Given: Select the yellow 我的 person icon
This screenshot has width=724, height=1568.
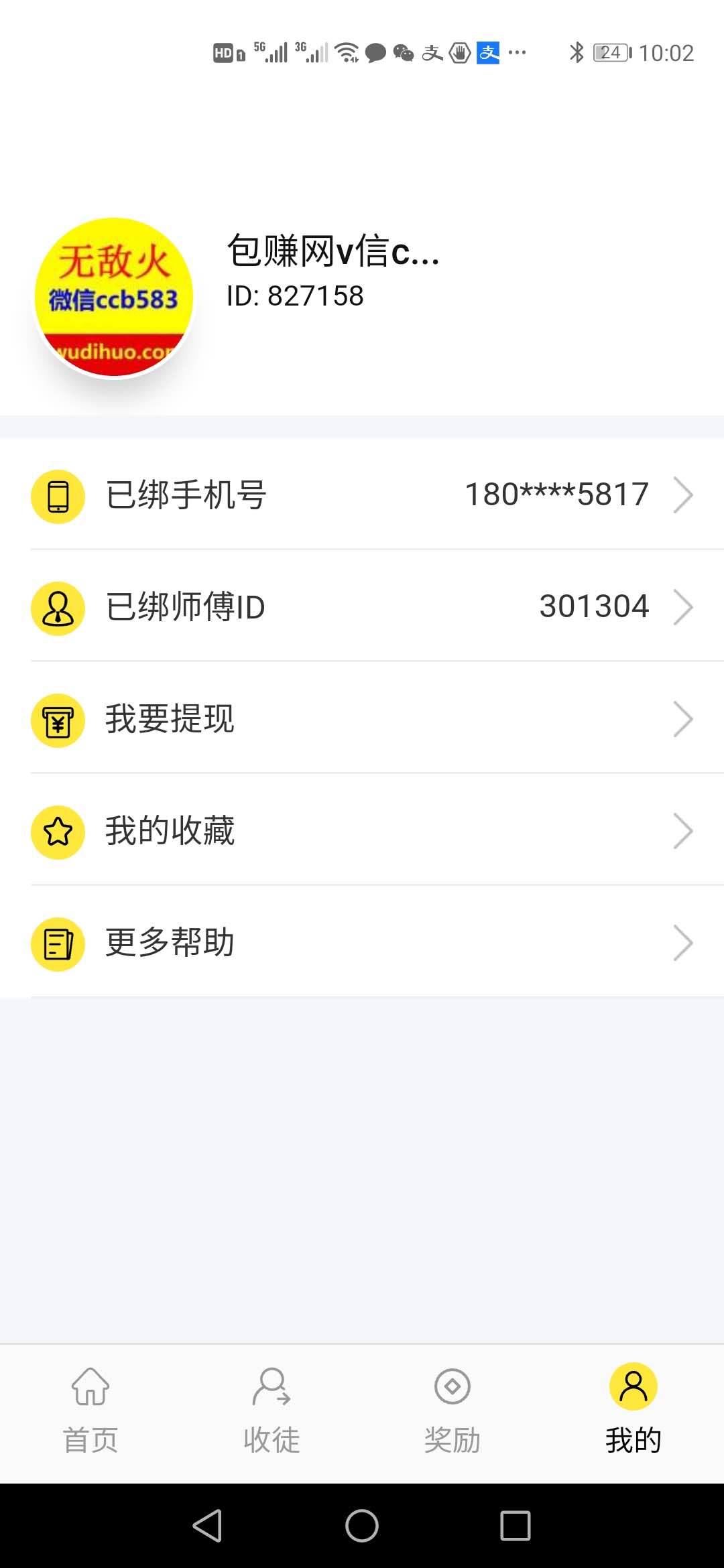Looking at the screenshot, I should pyautogui.click(x=633, y=1385).
